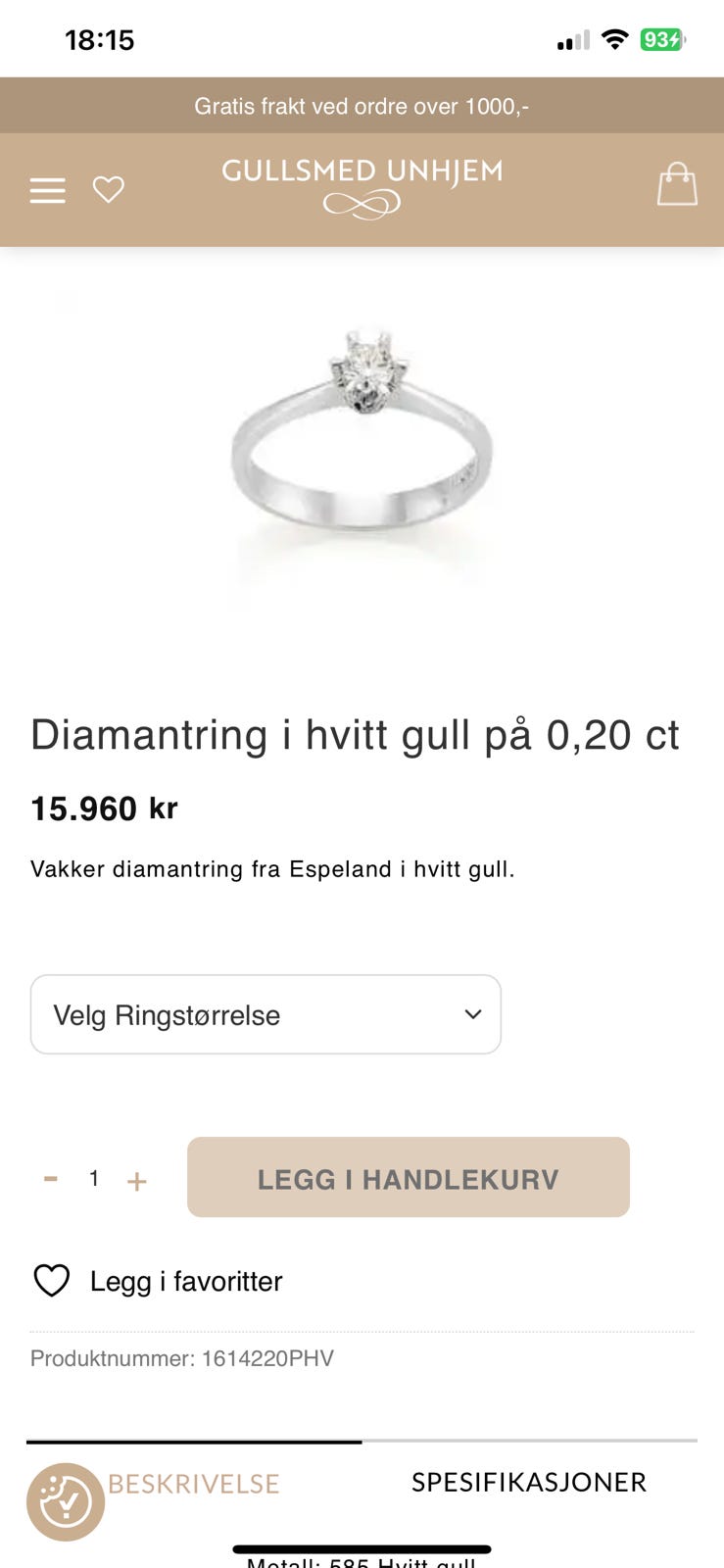
Task: Open the shopping bag
Action: coord(676,184)
